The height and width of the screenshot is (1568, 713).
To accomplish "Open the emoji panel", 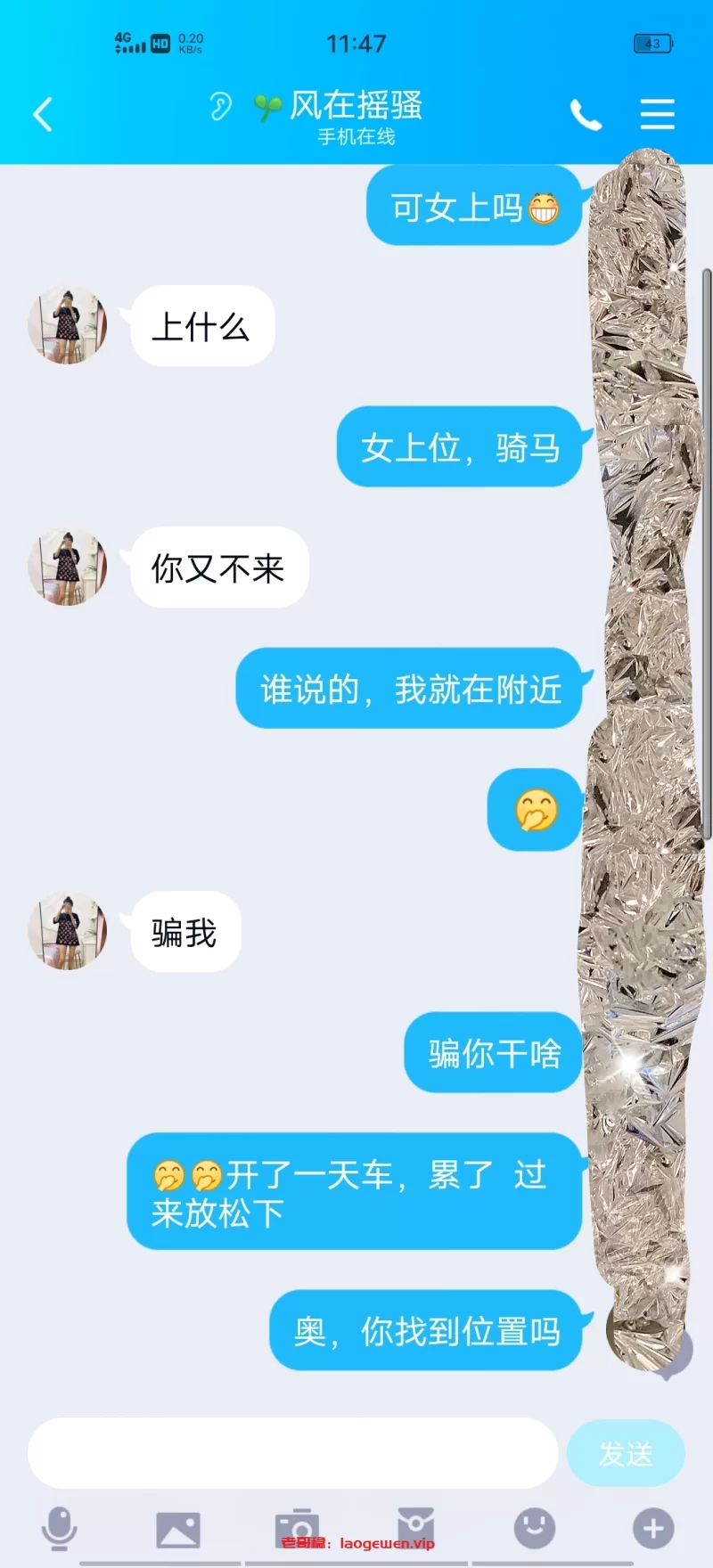I will coord(535,1528).
